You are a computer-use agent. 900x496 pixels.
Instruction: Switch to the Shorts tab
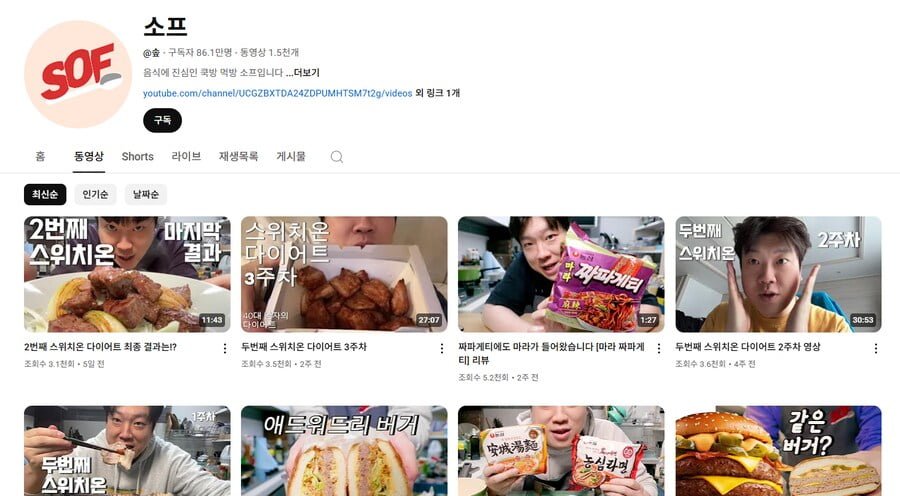pyautogui.click(x=137, y=157)
